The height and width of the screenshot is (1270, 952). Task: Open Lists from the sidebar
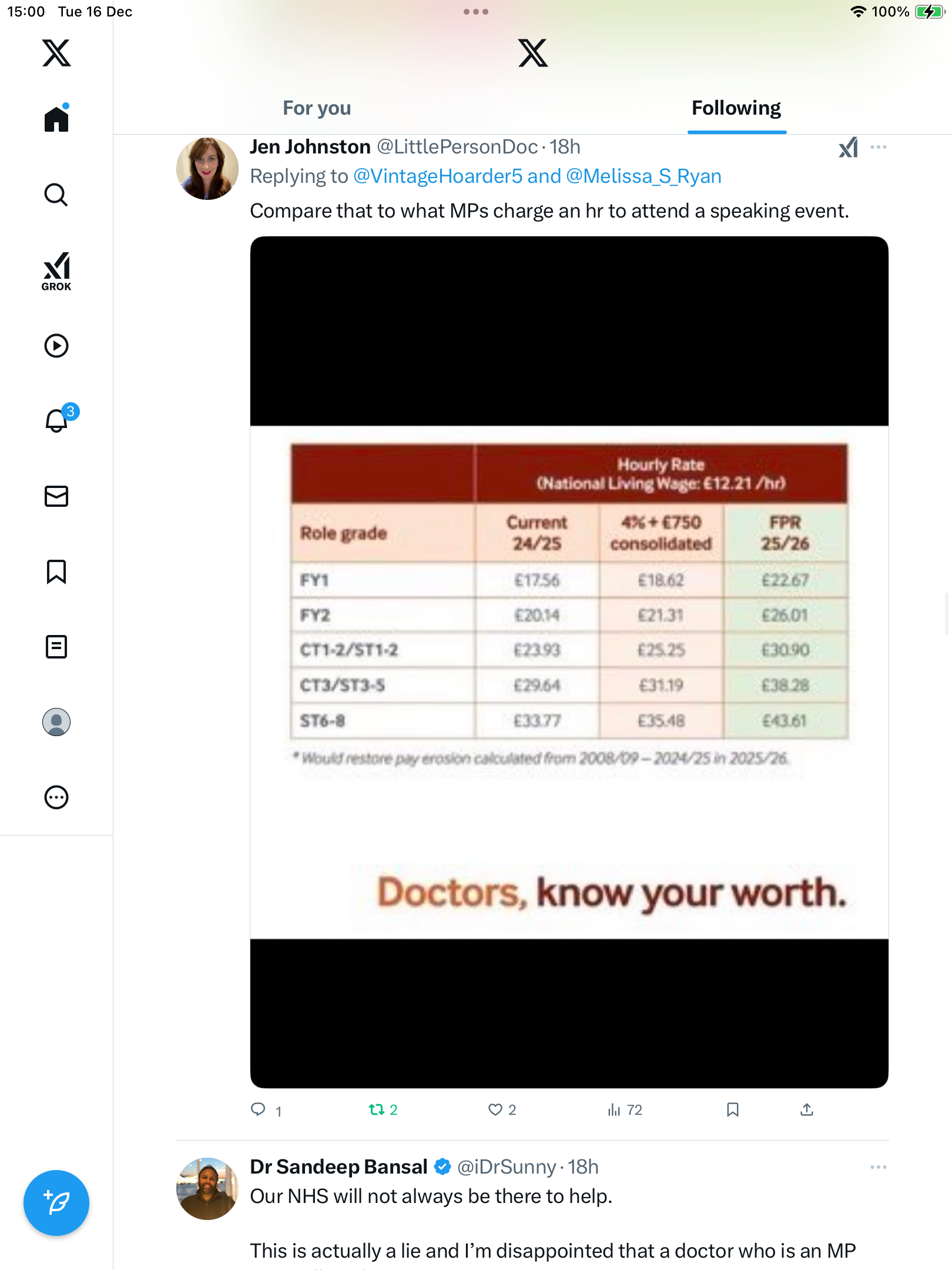[56, 647]
